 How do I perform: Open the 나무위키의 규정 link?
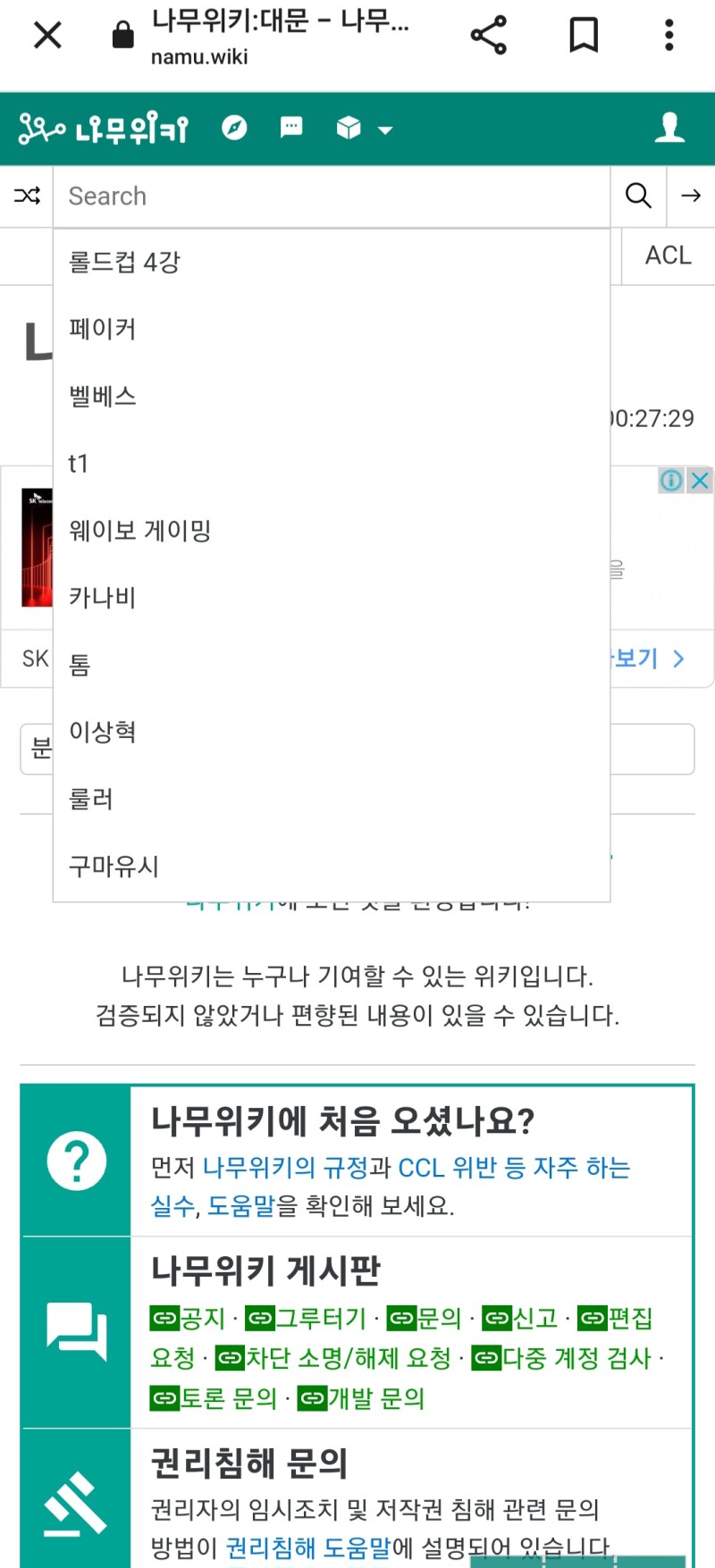coord(285,1167)
